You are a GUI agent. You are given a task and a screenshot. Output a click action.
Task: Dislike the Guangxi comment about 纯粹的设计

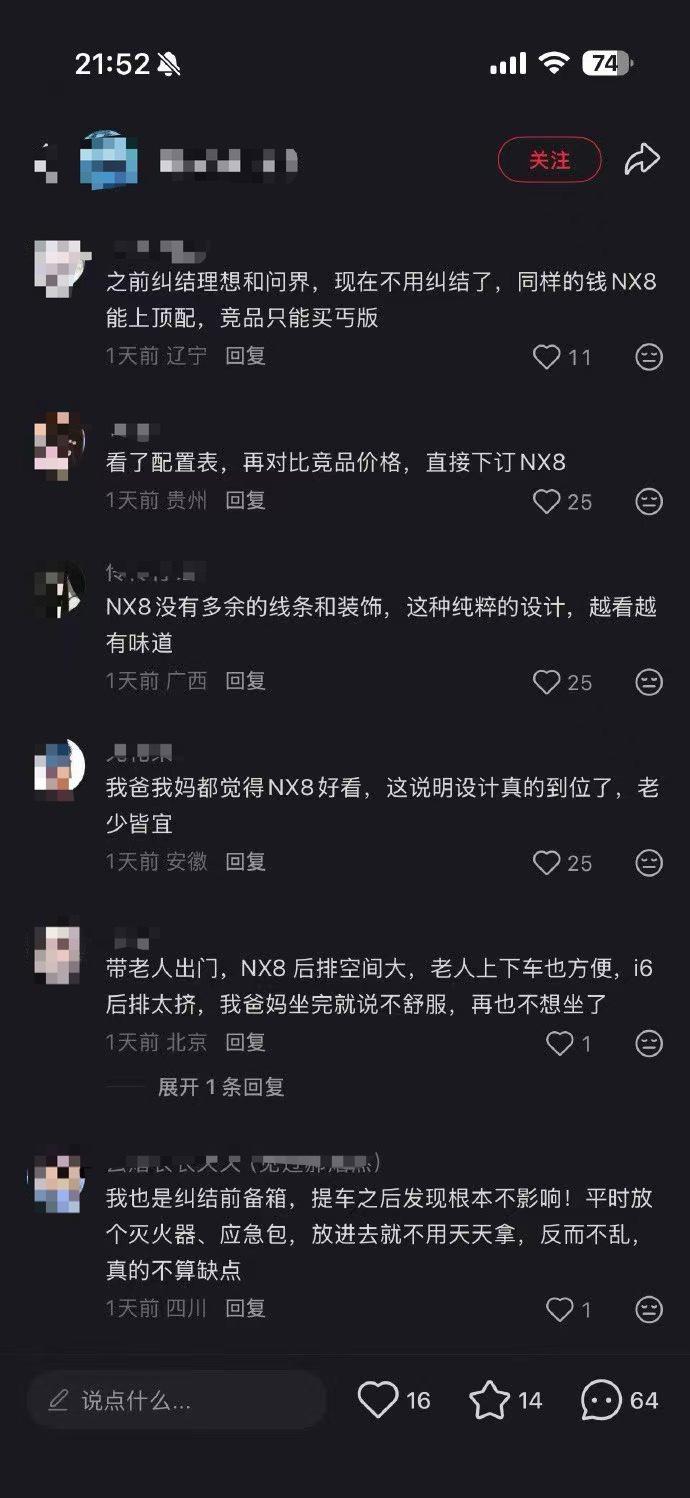pyautogui.click(x=649, y=682)
